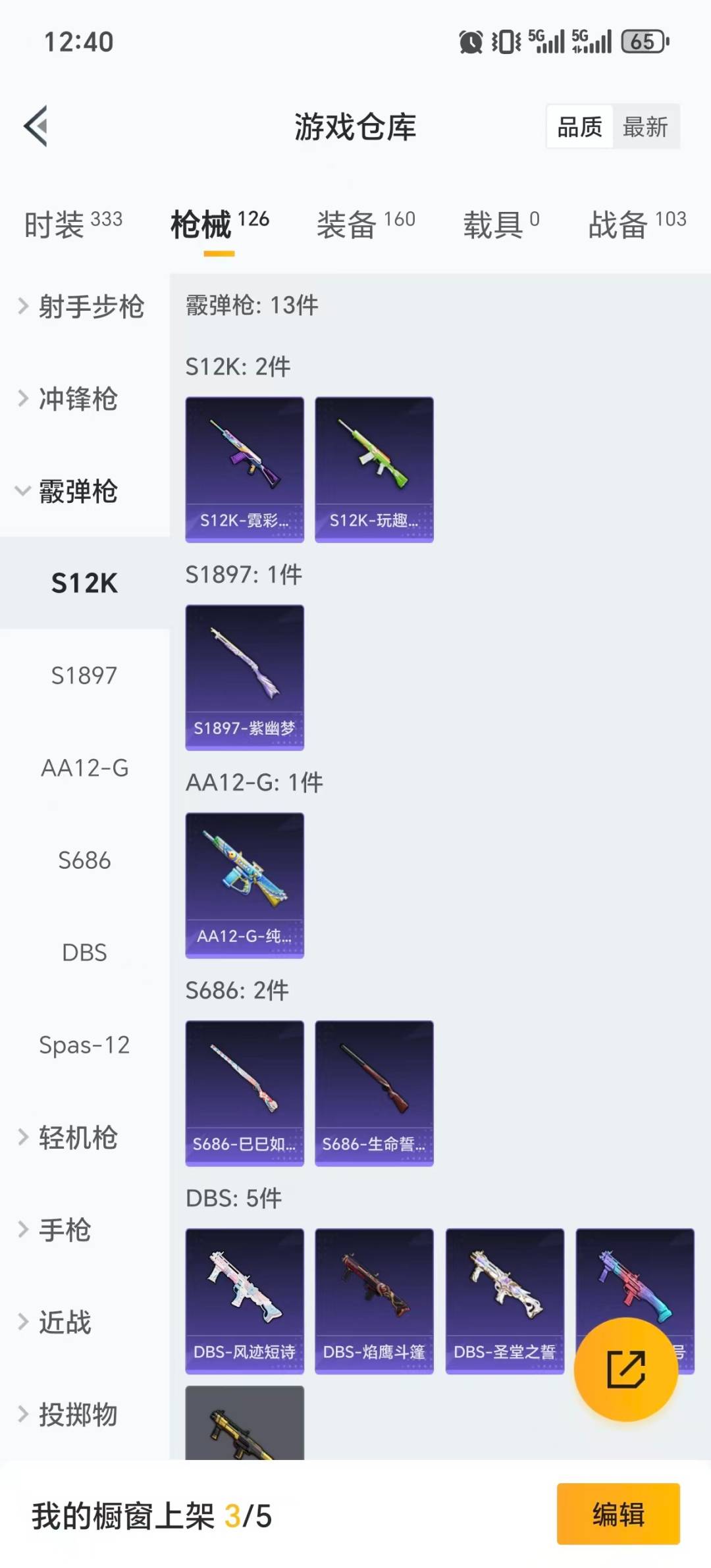Screen dimensions: 711x1568
Task: Jump to AA12-G in the sidebar
Action: click(84, 768)
